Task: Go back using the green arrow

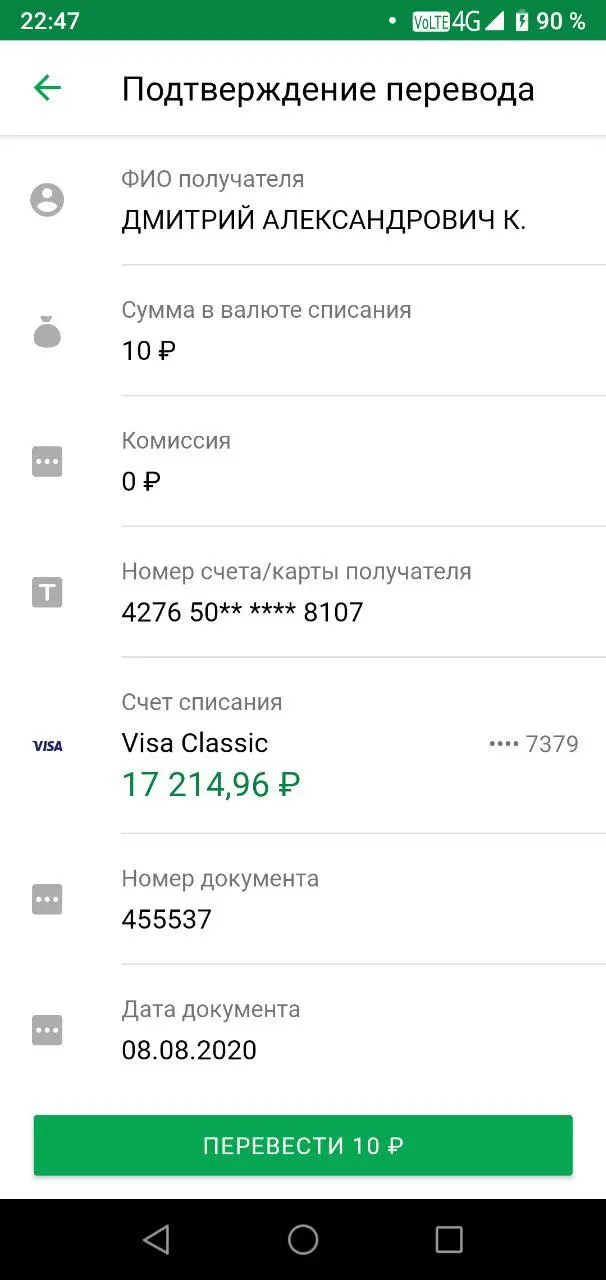Action: click(x=47, y=88)
